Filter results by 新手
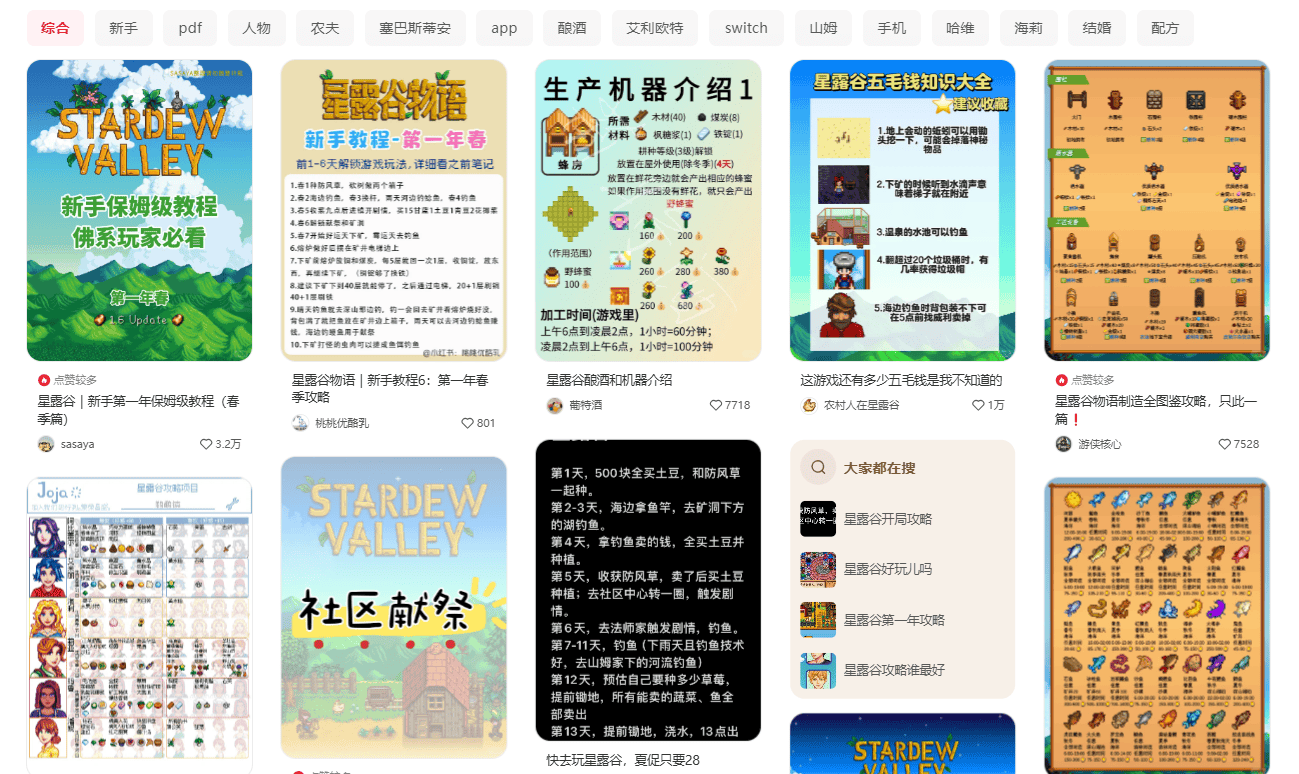Image resolution: width=1299 pixels, height=774 pixels. coord(124,28)
